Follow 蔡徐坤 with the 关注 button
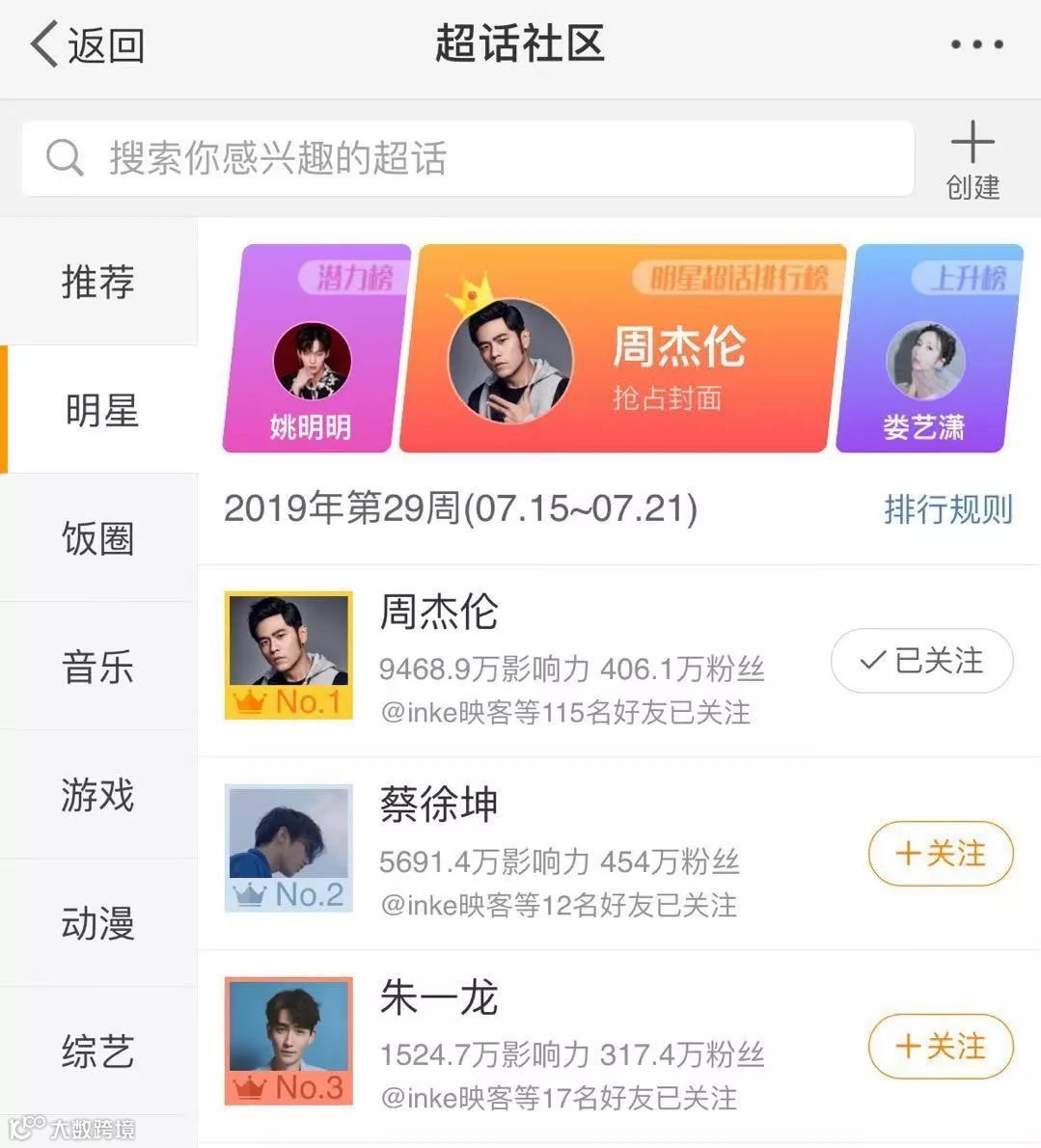Image resolution: width=1041 pixels, height=1148 pixels. (940, 854)
